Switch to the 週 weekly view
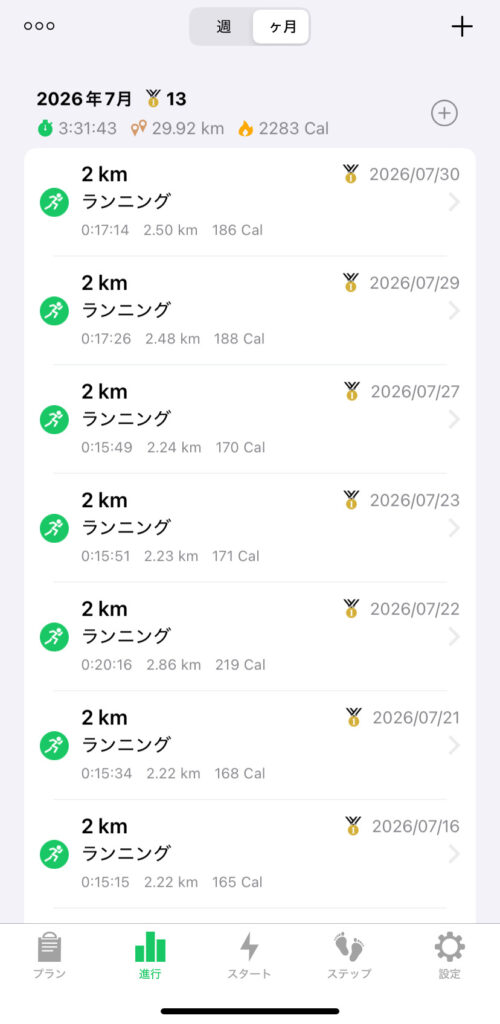This screenshot has width=500, height=1024. coord(223,27)
